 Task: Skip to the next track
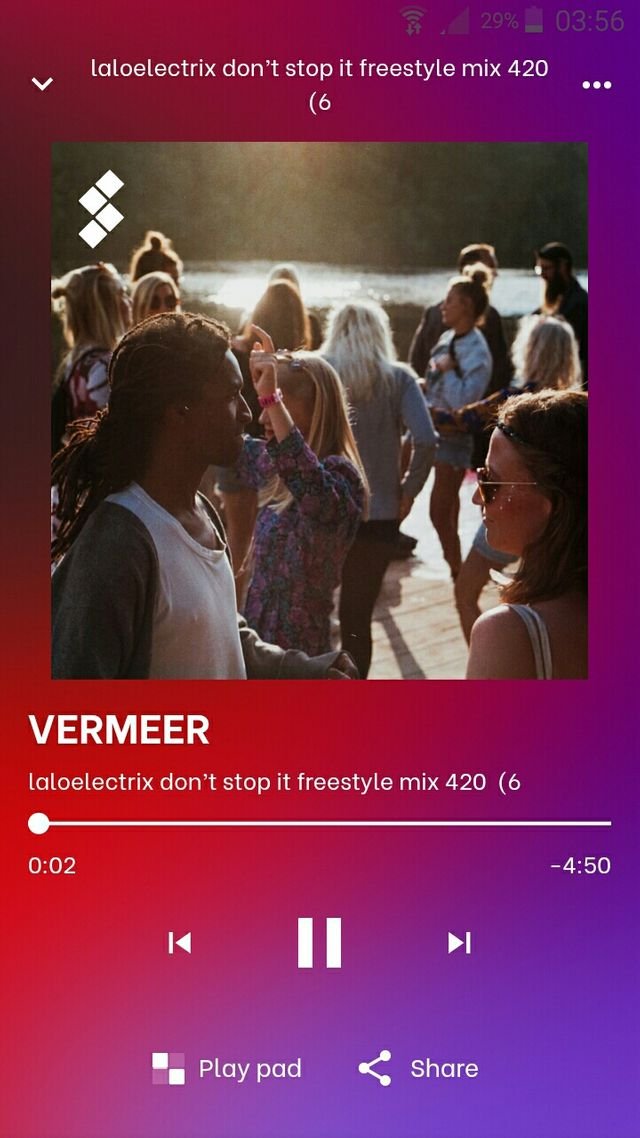459,942
